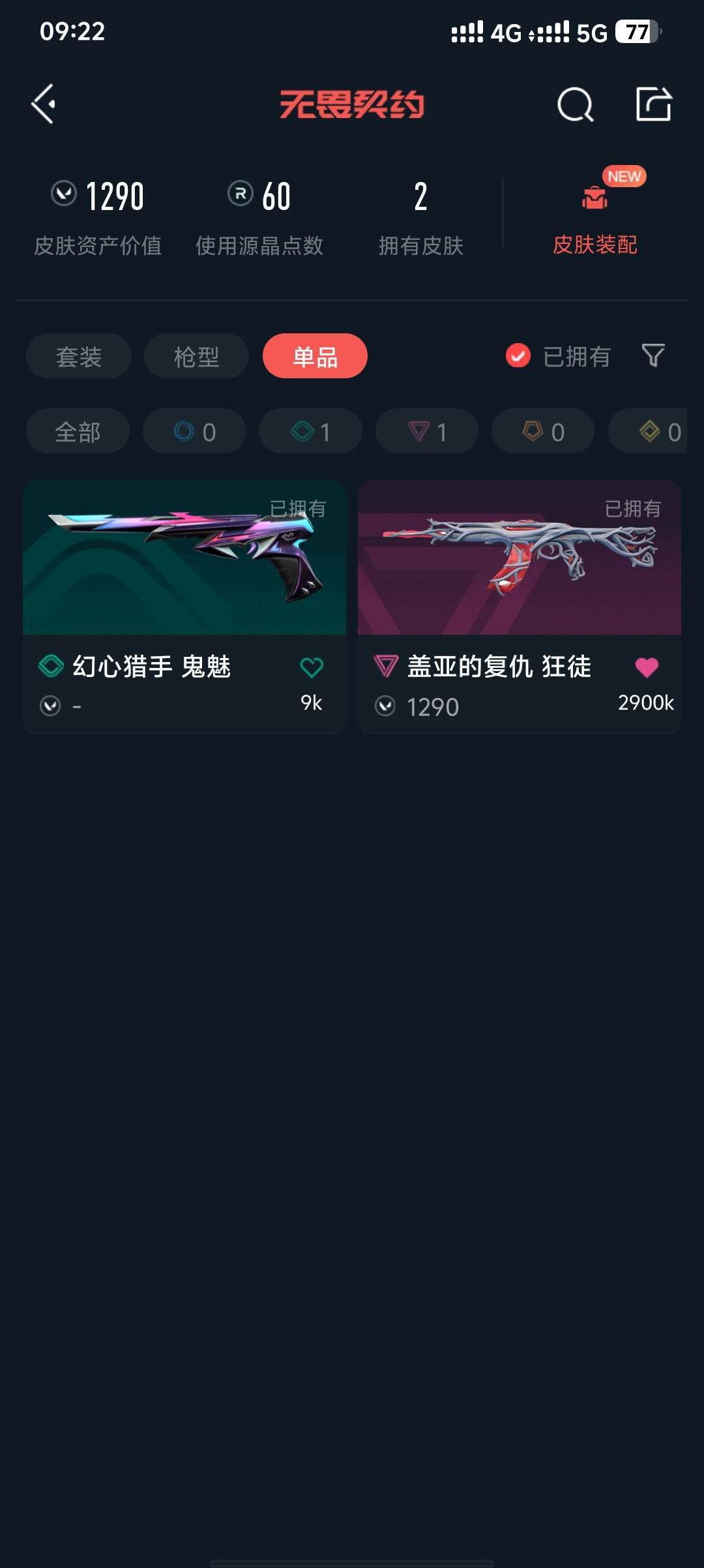Viewport: 704px width, 1568px height.
Task: Select the 全部 rarity filter
Action: 78,430
